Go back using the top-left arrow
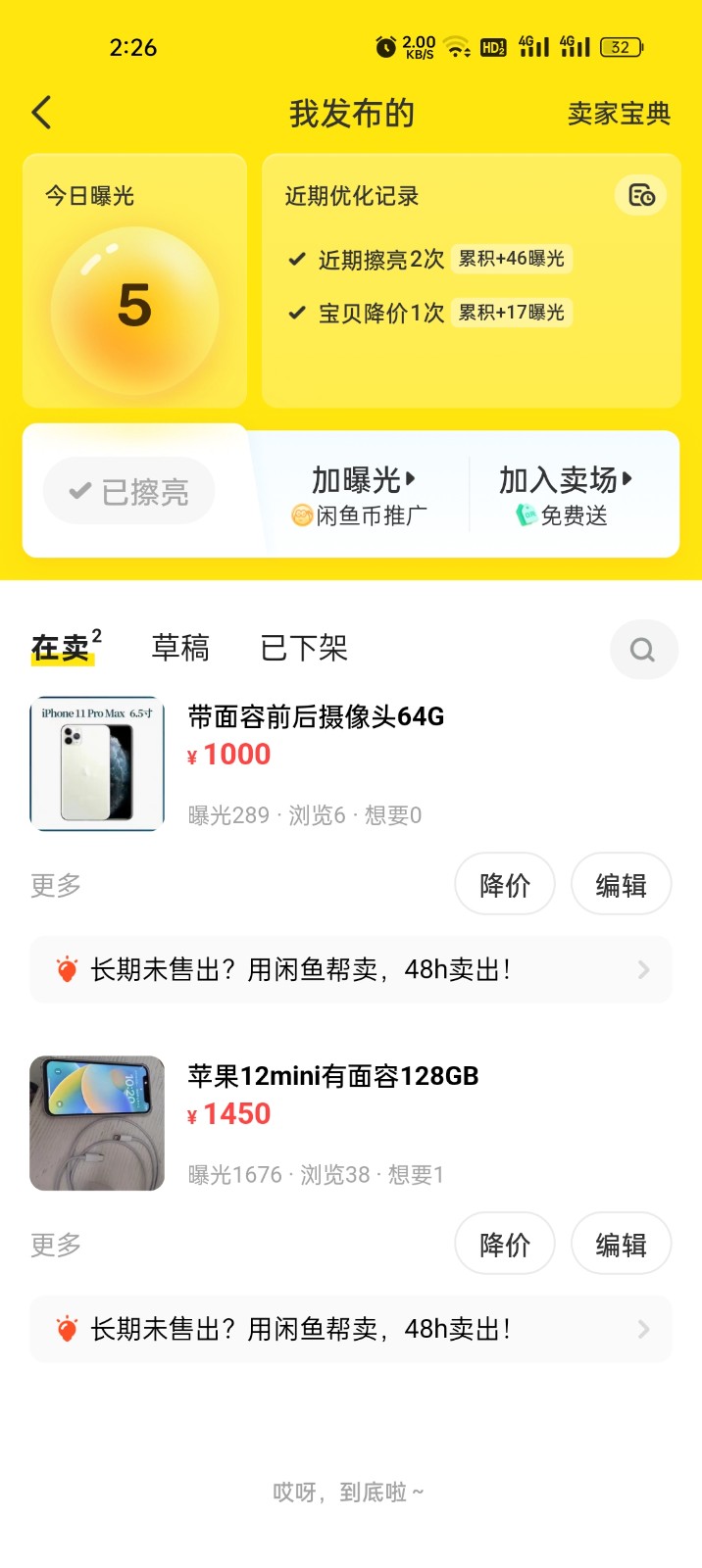 [x=41, y=114]
